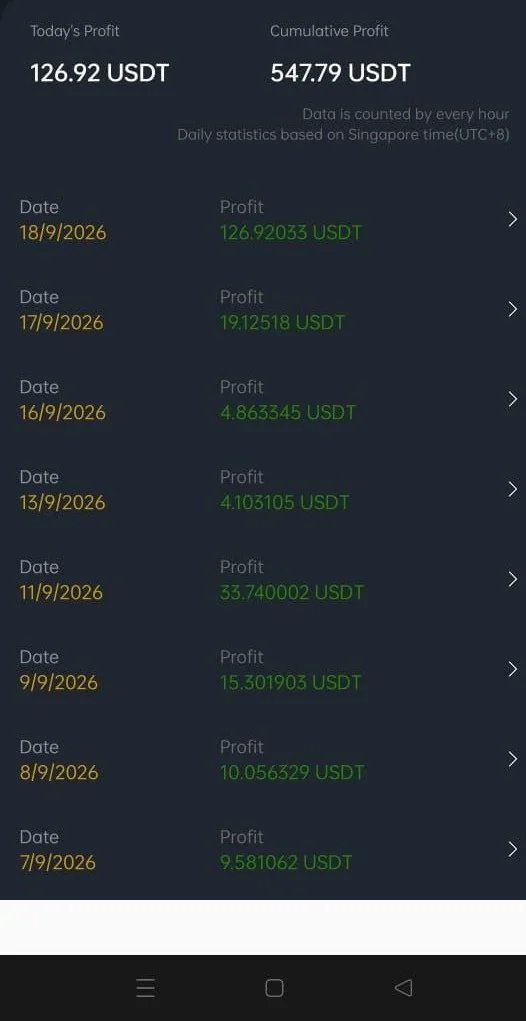The image size is (526, 1021).
Task: Open the 8/9/2026 profit entry
Action: click(x=263, y=759)
